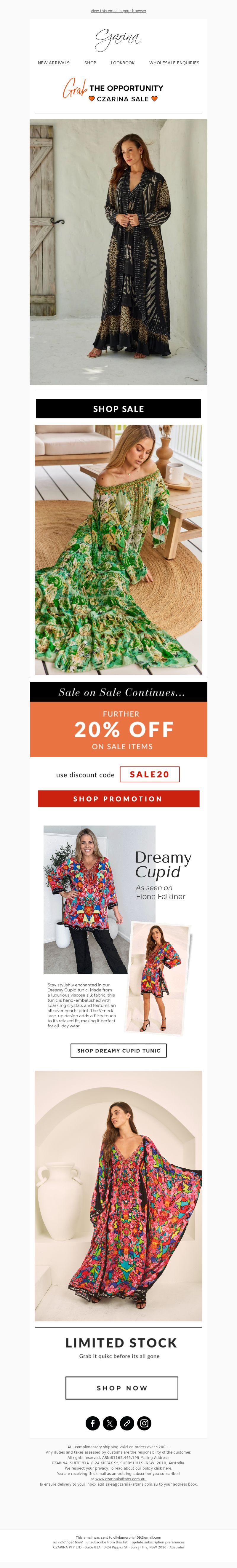Image resolution: width=237 pixels, height=1568 pixels.
Task: Open Wholesale Enquiries
Action: (x=174, y=63)
